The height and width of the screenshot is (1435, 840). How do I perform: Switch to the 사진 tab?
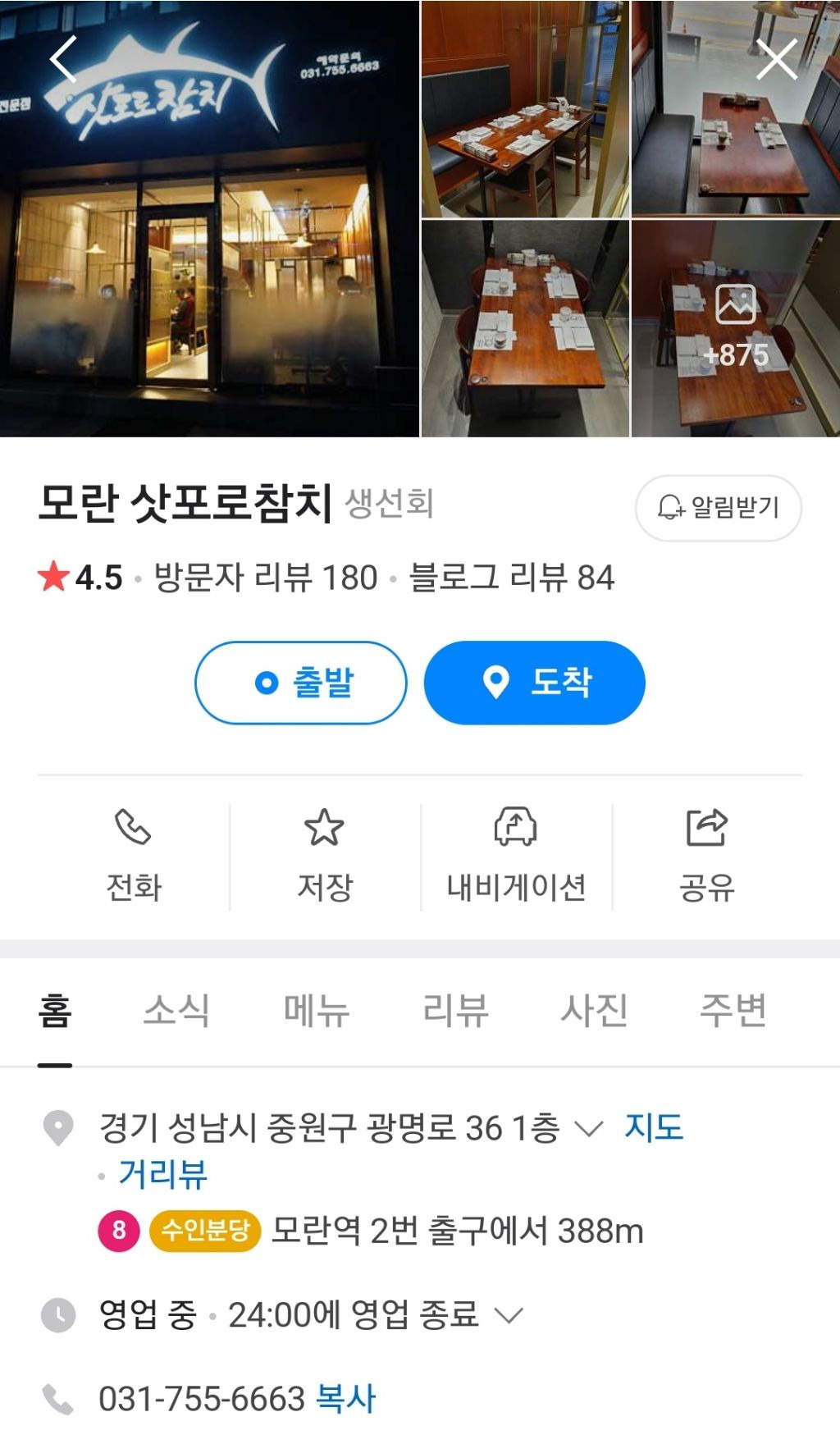coord(594,1009)
